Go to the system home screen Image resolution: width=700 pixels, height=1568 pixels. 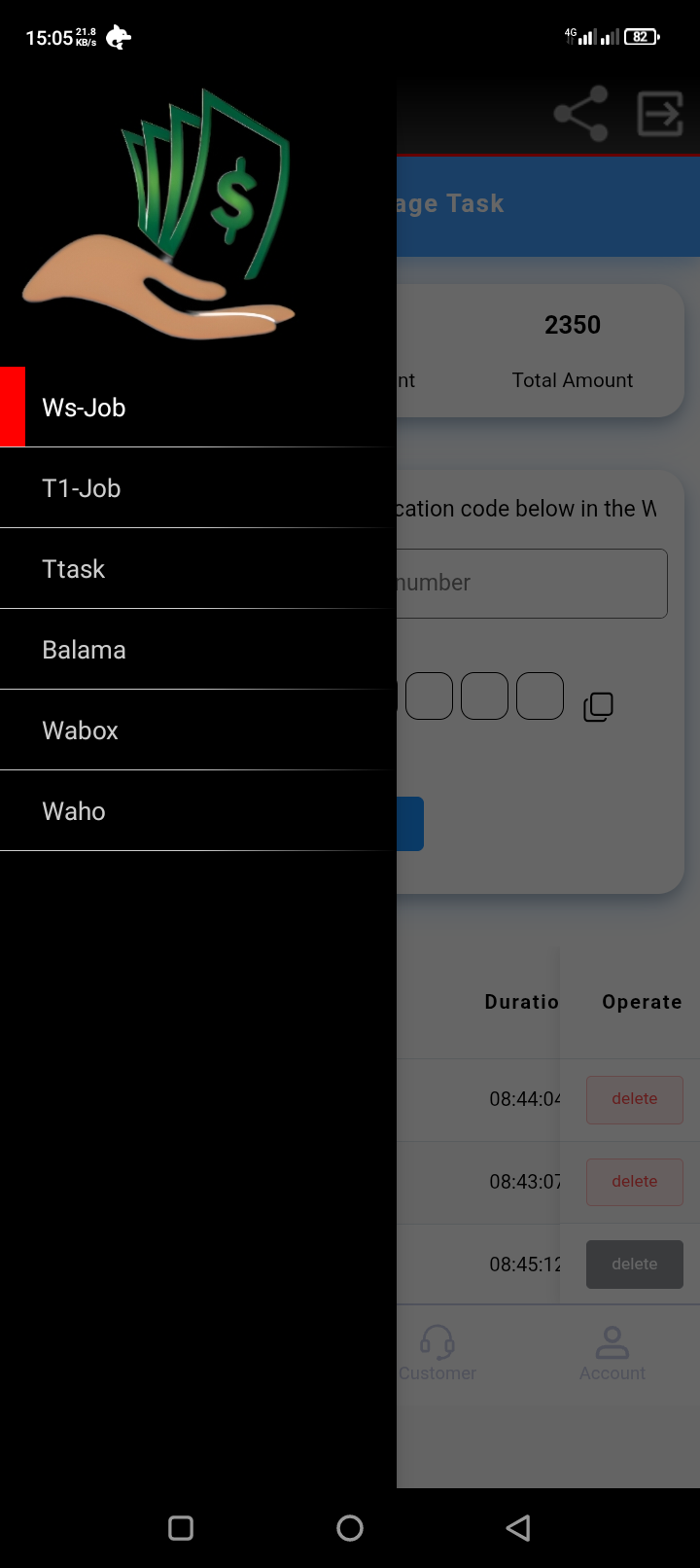[x=350, y=1528]
